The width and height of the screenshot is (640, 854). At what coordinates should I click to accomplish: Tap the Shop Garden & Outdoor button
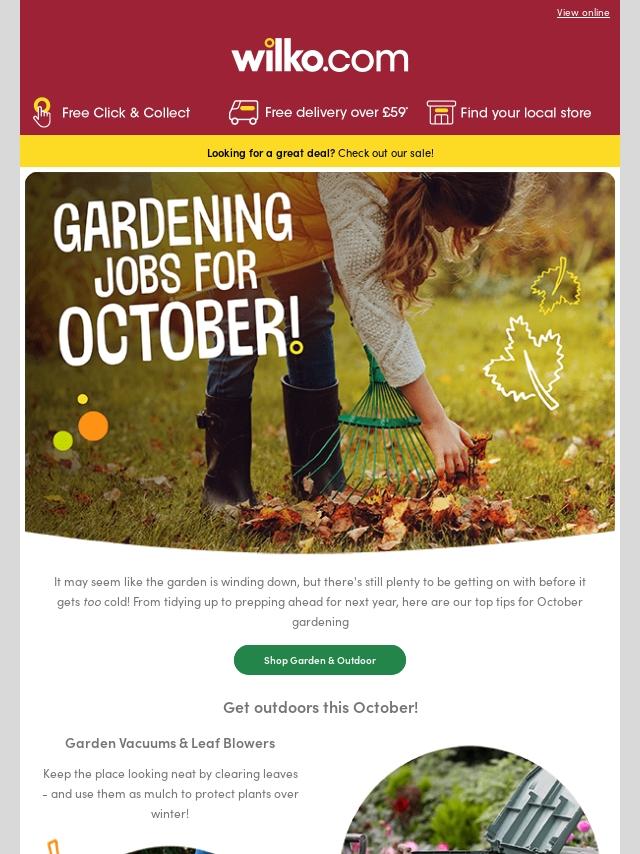[x=320, y=660]
